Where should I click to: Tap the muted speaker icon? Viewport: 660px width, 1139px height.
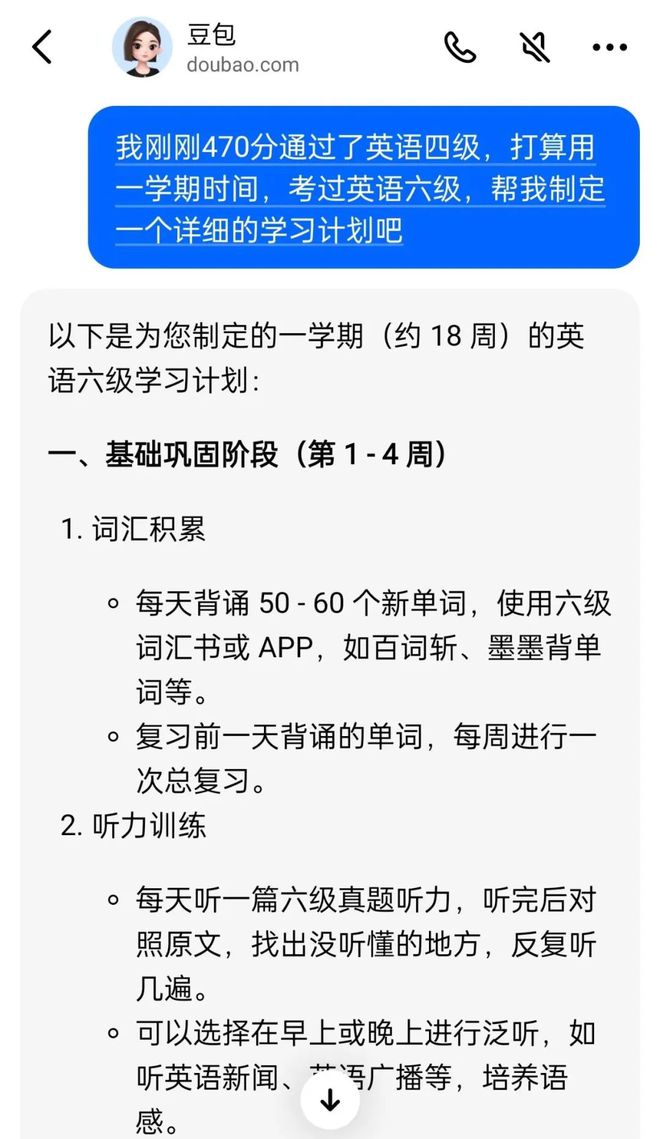tap(535, 48)
